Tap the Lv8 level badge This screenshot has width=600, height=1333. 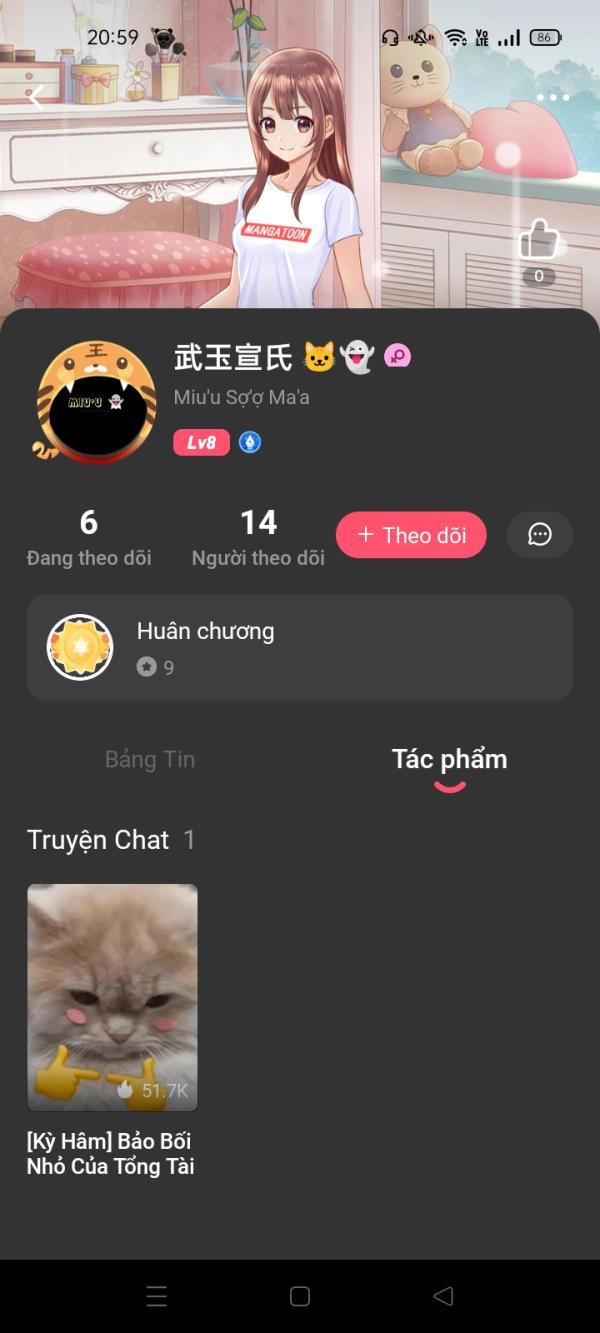click(201, 442)
